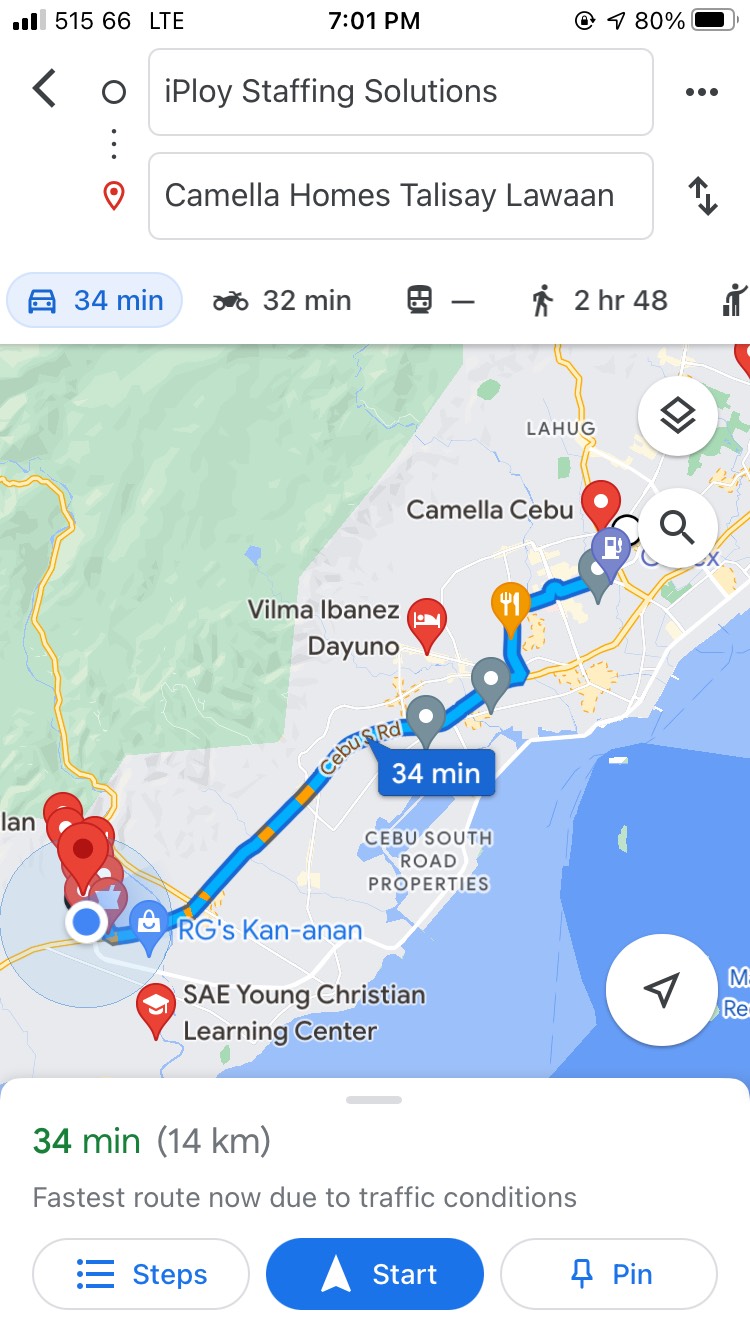
Task: Edit starting point iPloy Staffing Solutions
Action: pyautogui.click(x=400, y=92)
